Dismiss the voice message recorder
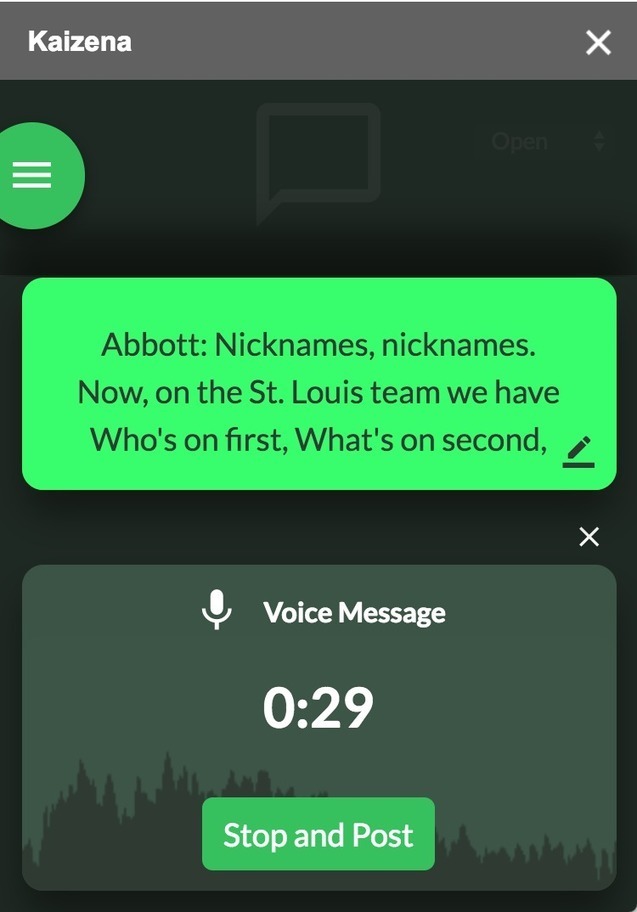The image size is (637, 912). [589, 537]
